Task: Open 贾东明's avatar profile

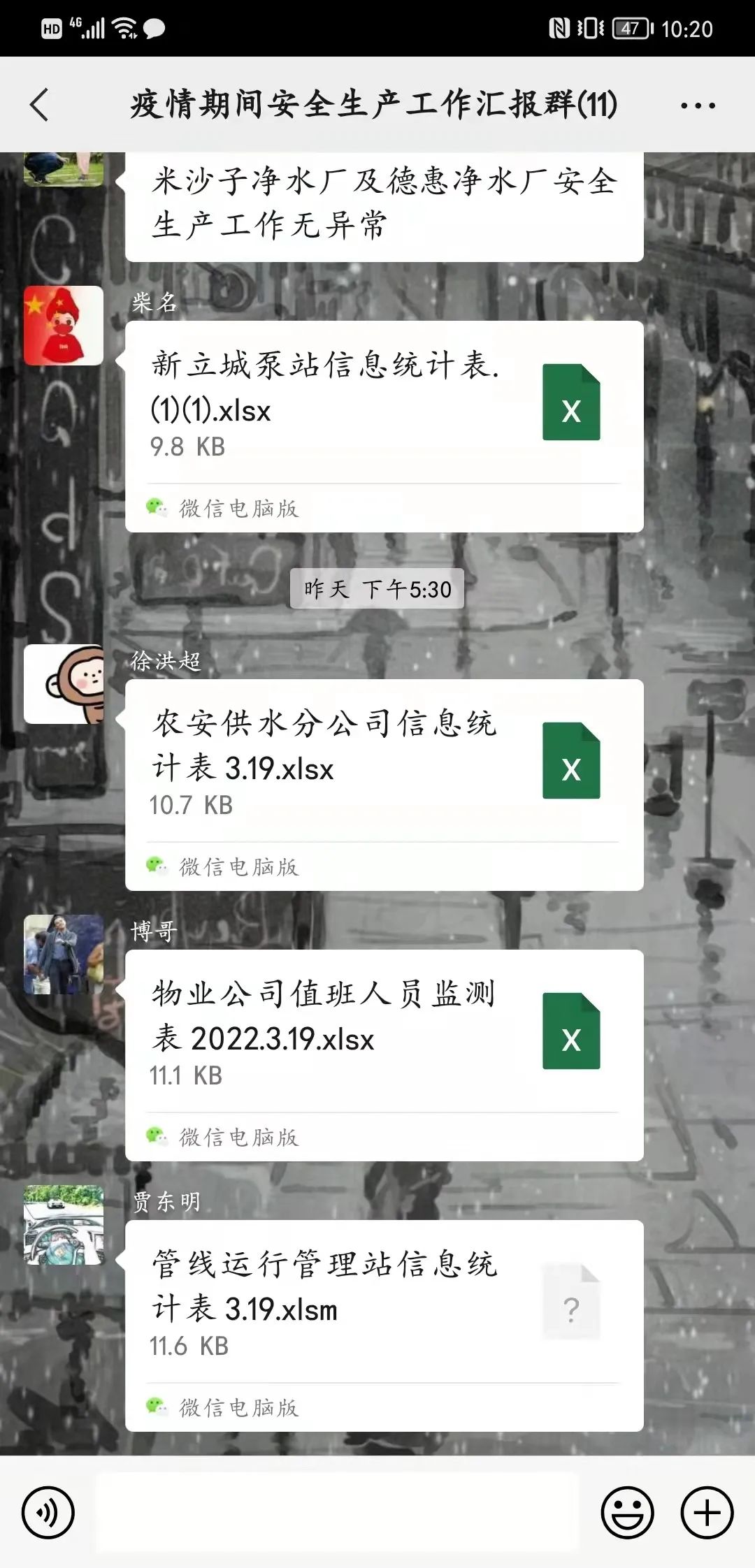Action: click(x=64, y=1225)
